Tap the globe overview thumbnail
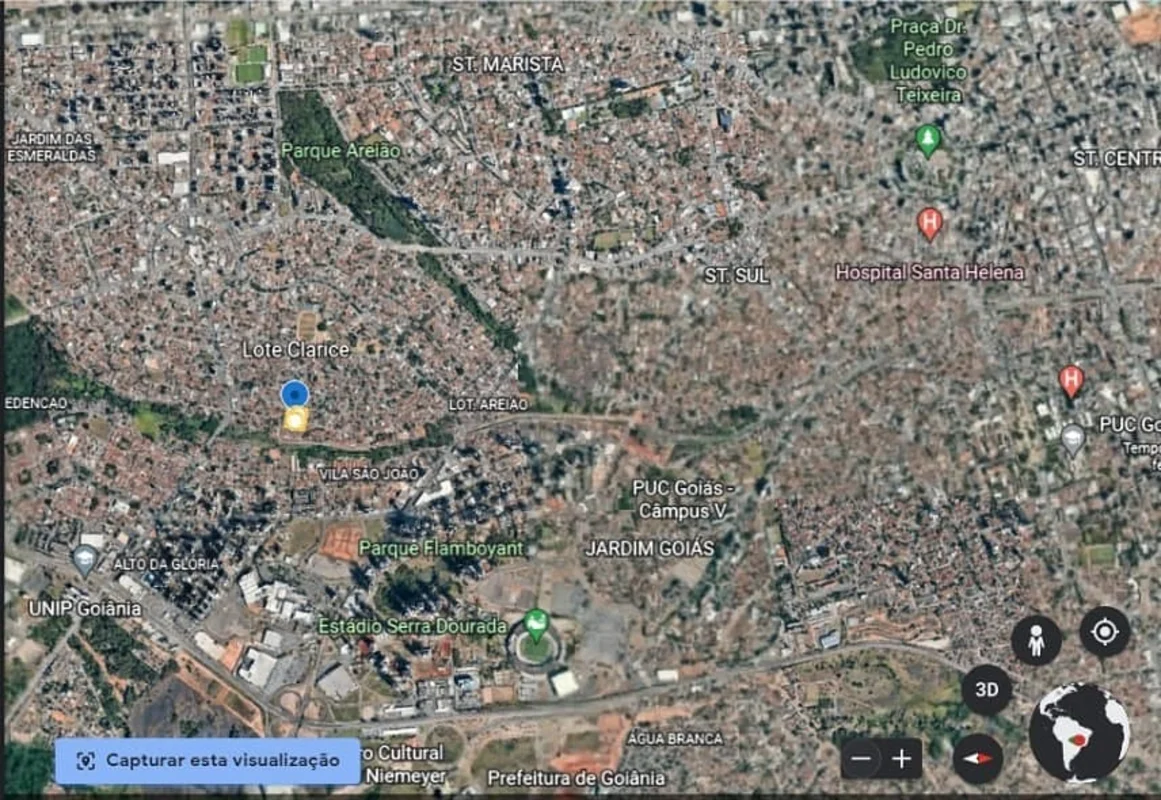The width and height of the screenshot is (1161, 800). click(1079, 734)
